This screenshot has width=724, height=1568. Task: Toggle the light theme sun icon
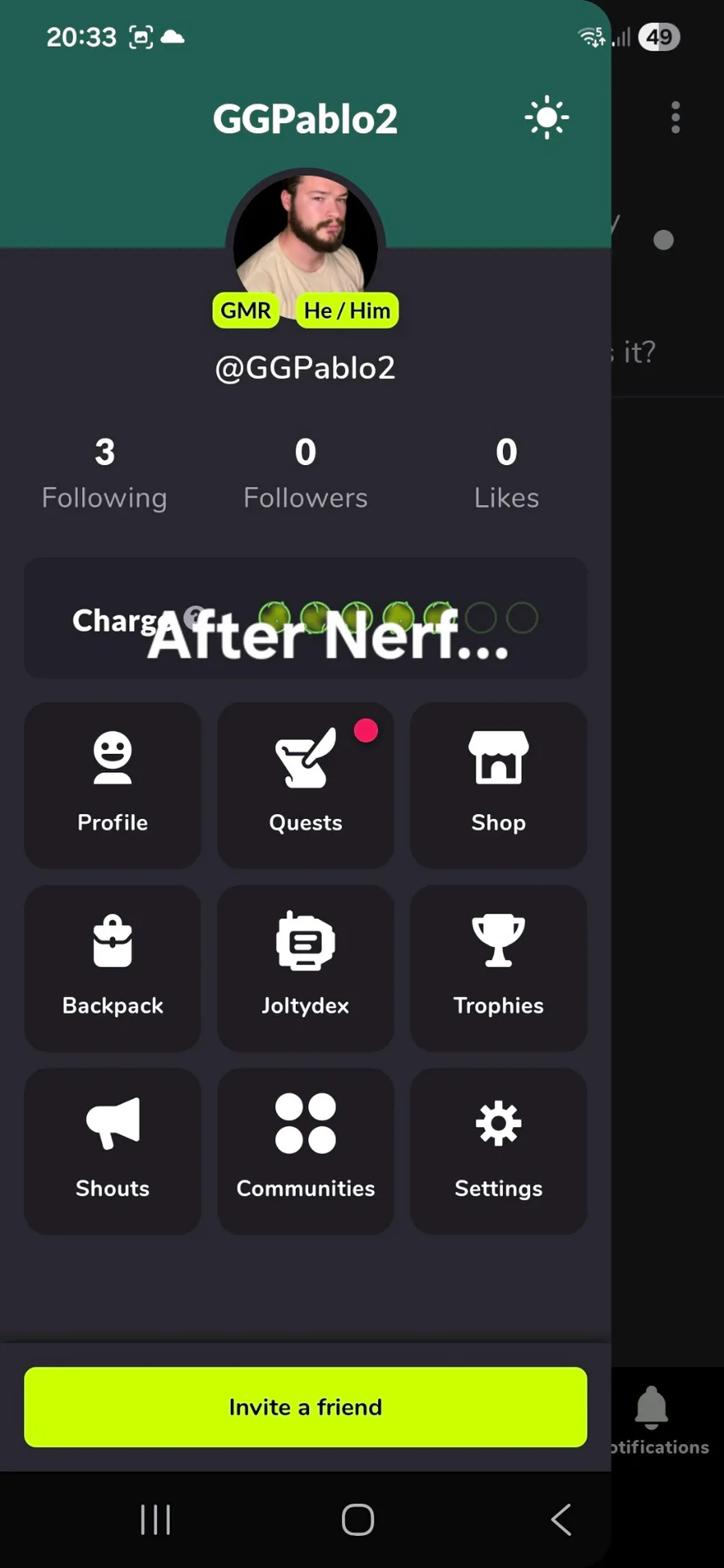547,118
